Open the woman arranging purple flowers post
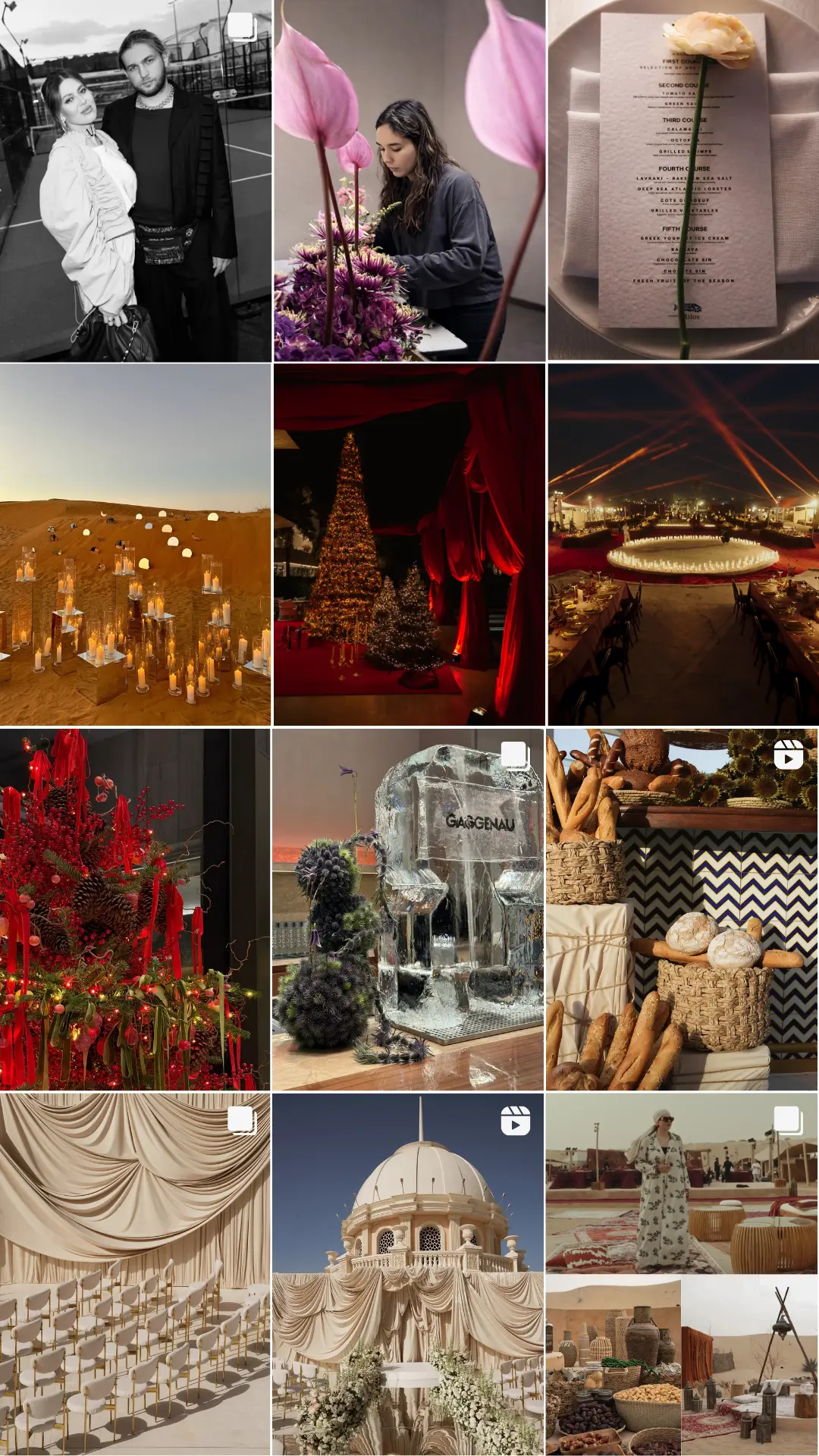The image size is (819, 1456). point(409,180)
